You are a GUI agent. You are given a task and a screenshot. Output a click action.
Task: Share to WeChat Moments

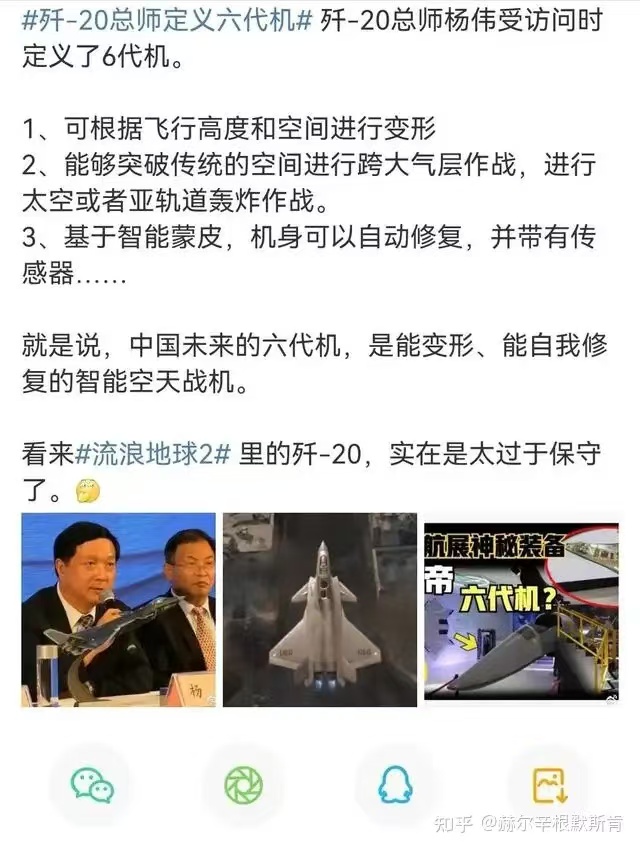tap(243, 785)
